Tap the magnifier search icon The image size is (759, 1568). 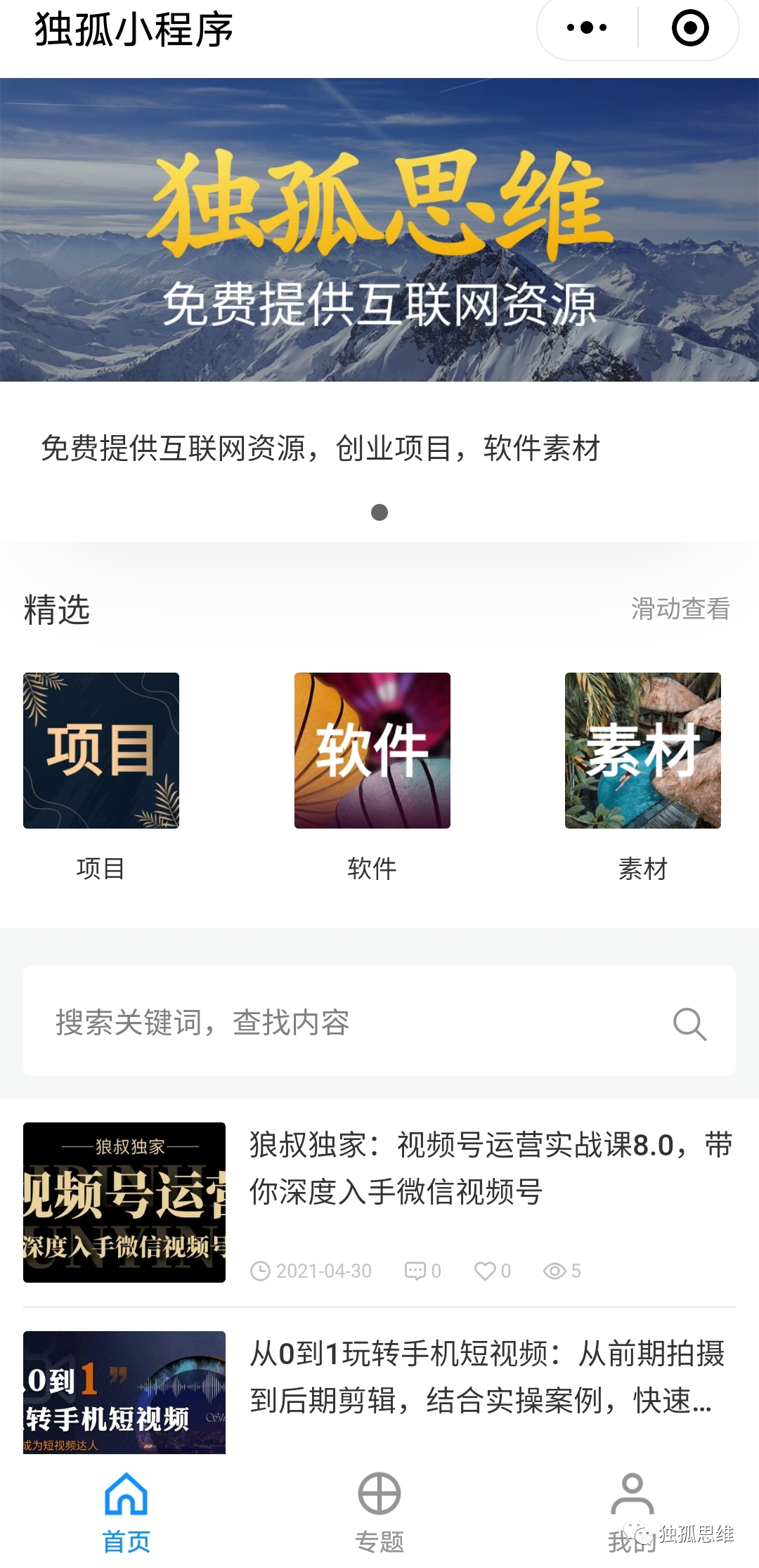click(689, 1024)
